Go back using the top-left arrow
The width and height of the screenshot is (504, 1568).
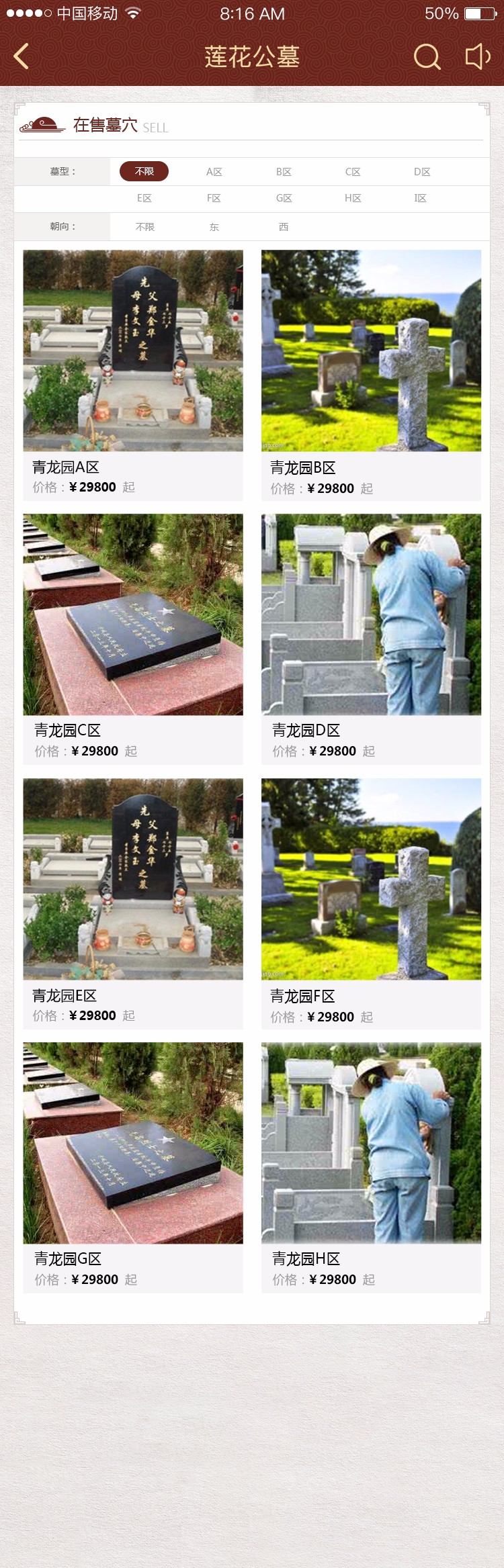[x=22, y=56]
